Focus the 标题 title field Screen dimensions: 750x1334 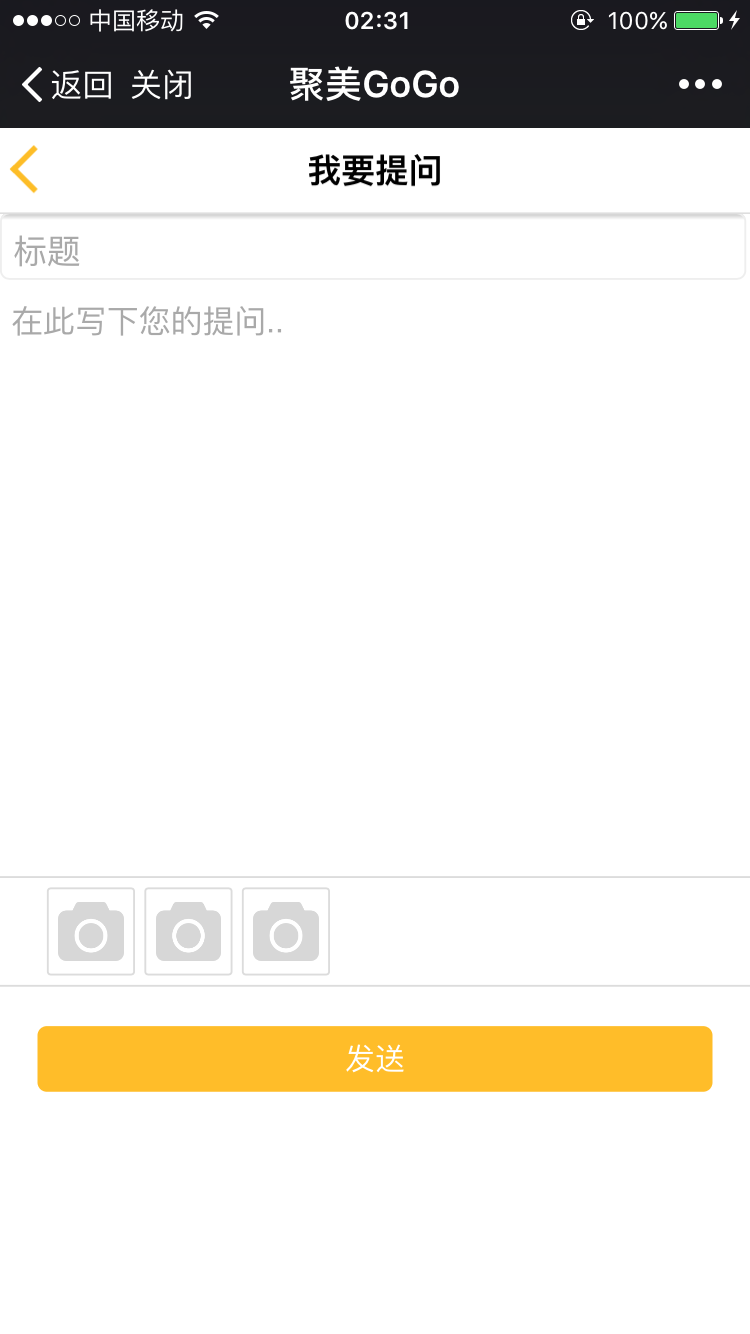(x=373, y=250)
